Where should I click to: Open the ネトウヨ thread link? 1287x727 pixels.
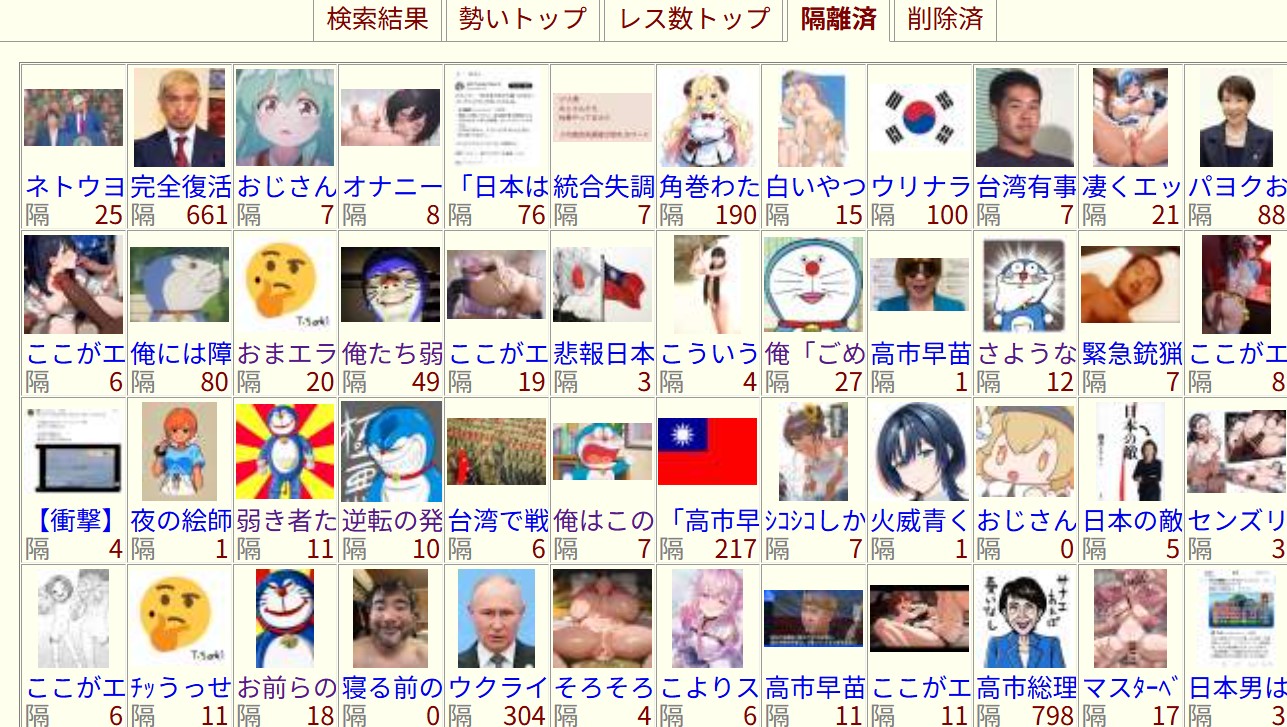[74, 186]
